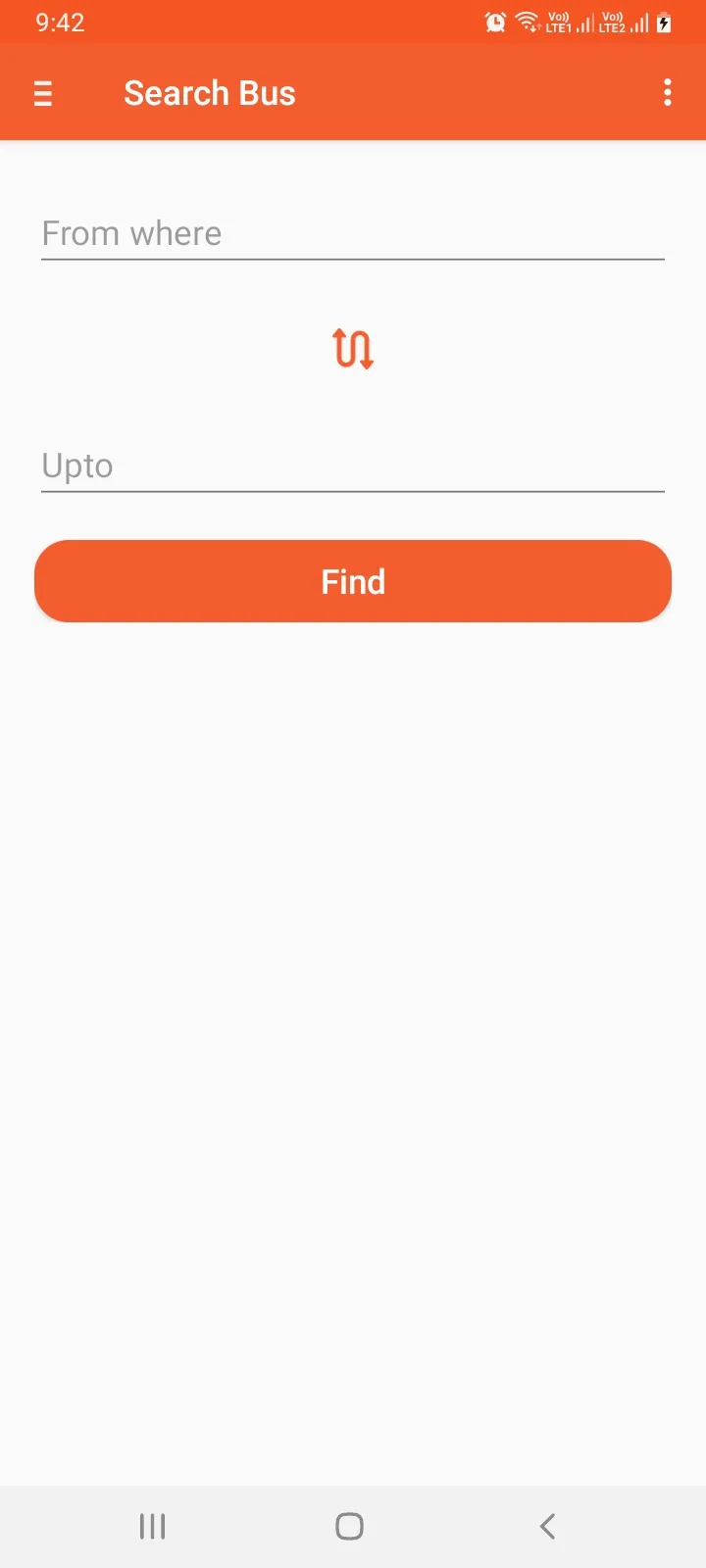Tap the swap direction arrows icon
The height and width of the screenshot is (1568, 706).
(x=352, y=348)
